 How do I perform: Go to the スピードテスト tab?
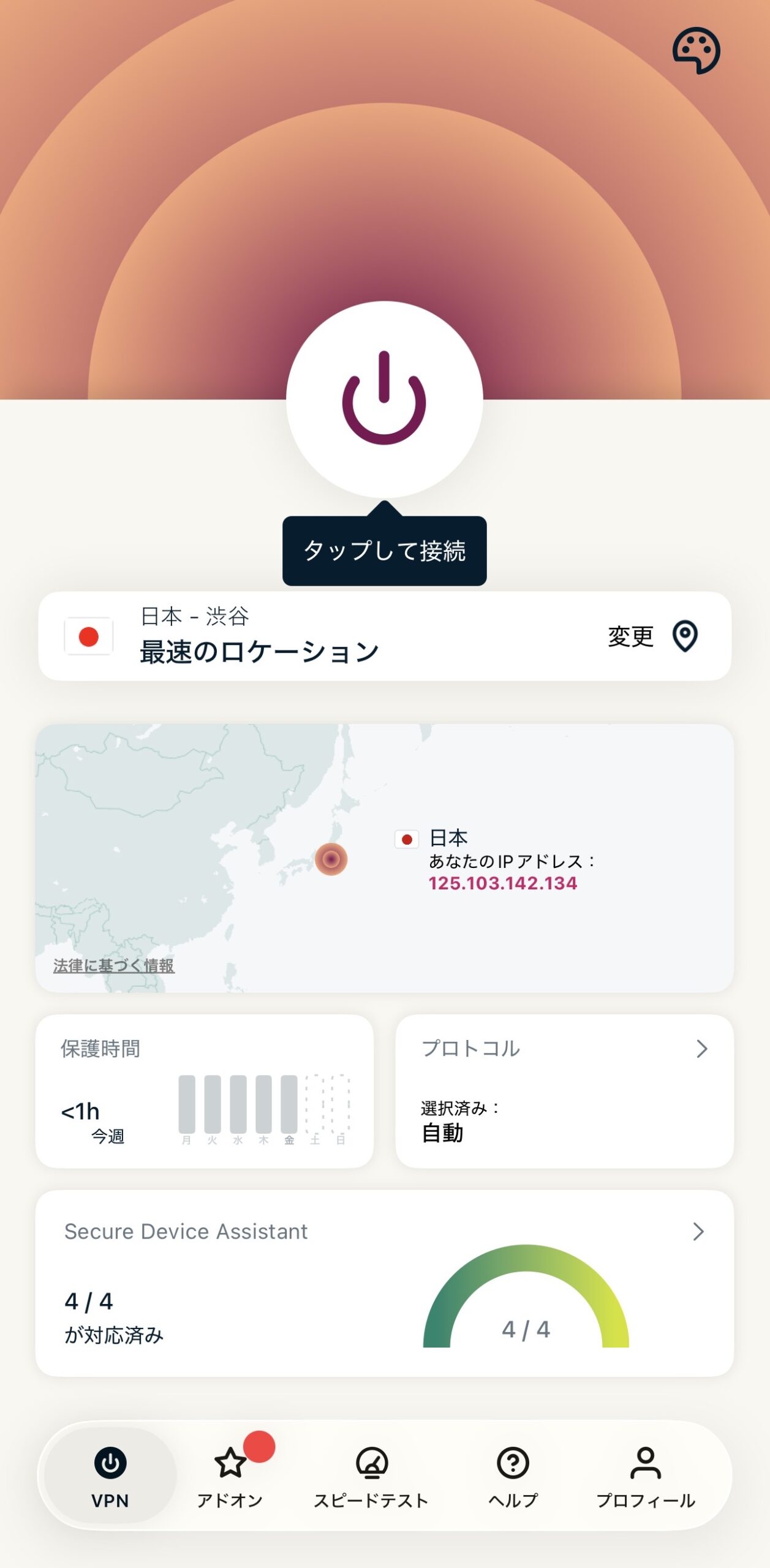pyautogui.click(x=371, y=1475)
